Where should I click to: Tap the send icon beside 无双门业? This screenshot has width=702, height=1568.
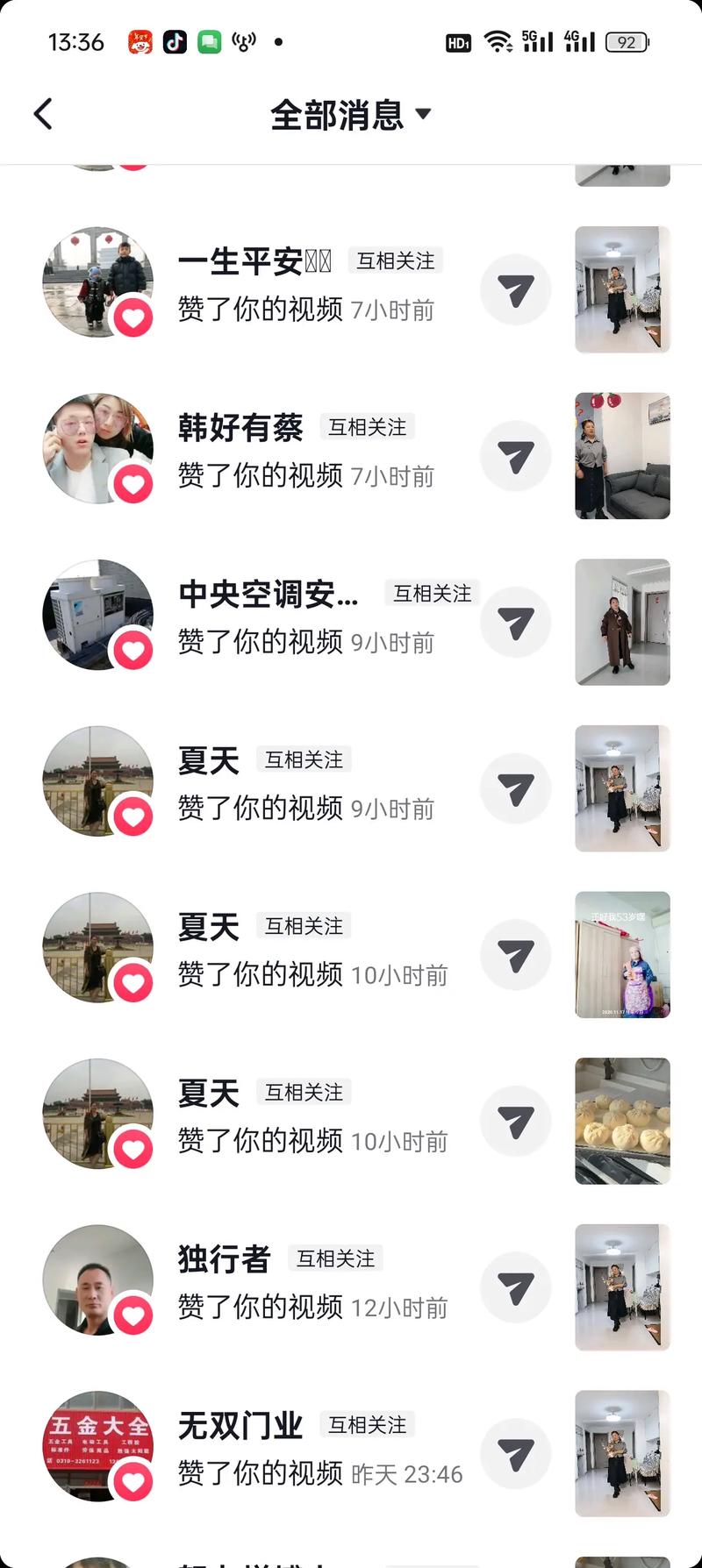point(516,1454)
